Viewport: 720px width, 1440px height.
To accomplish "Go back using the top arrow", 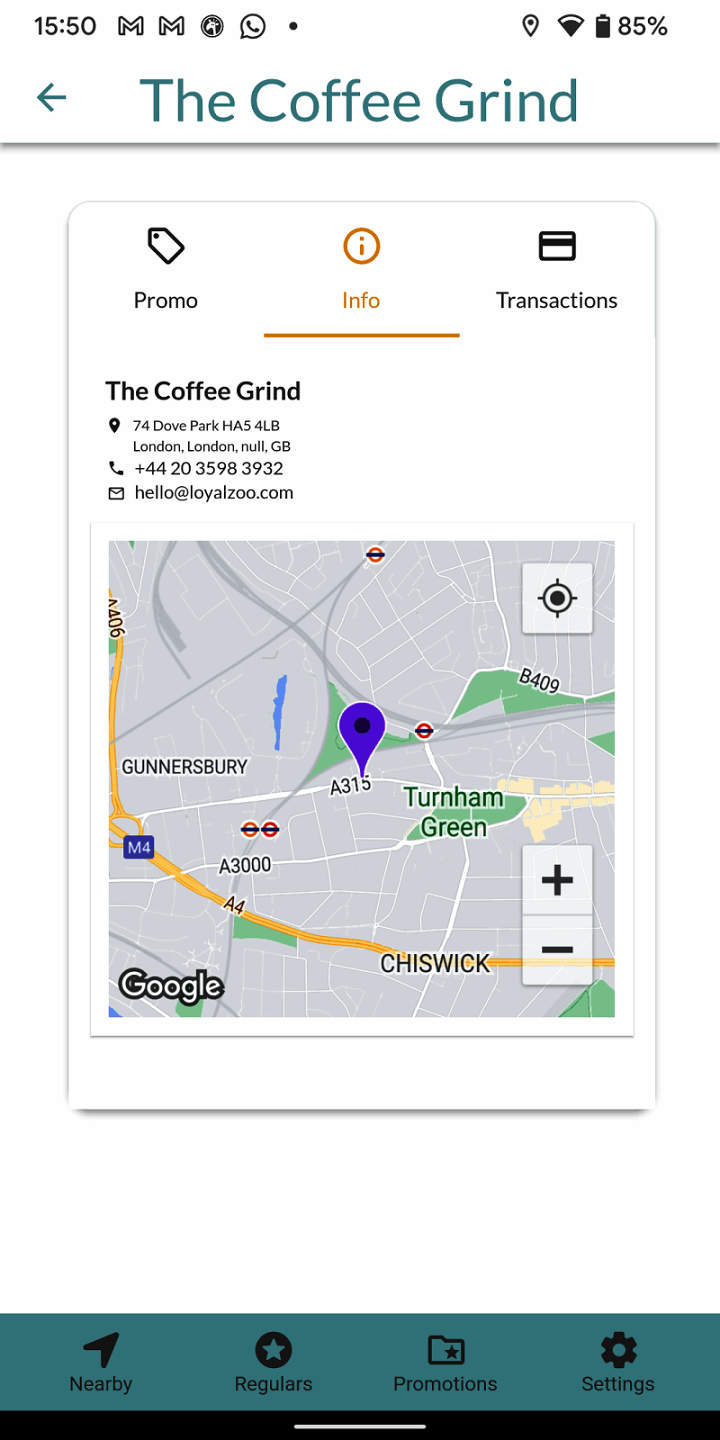I will (x=51, y=98).
